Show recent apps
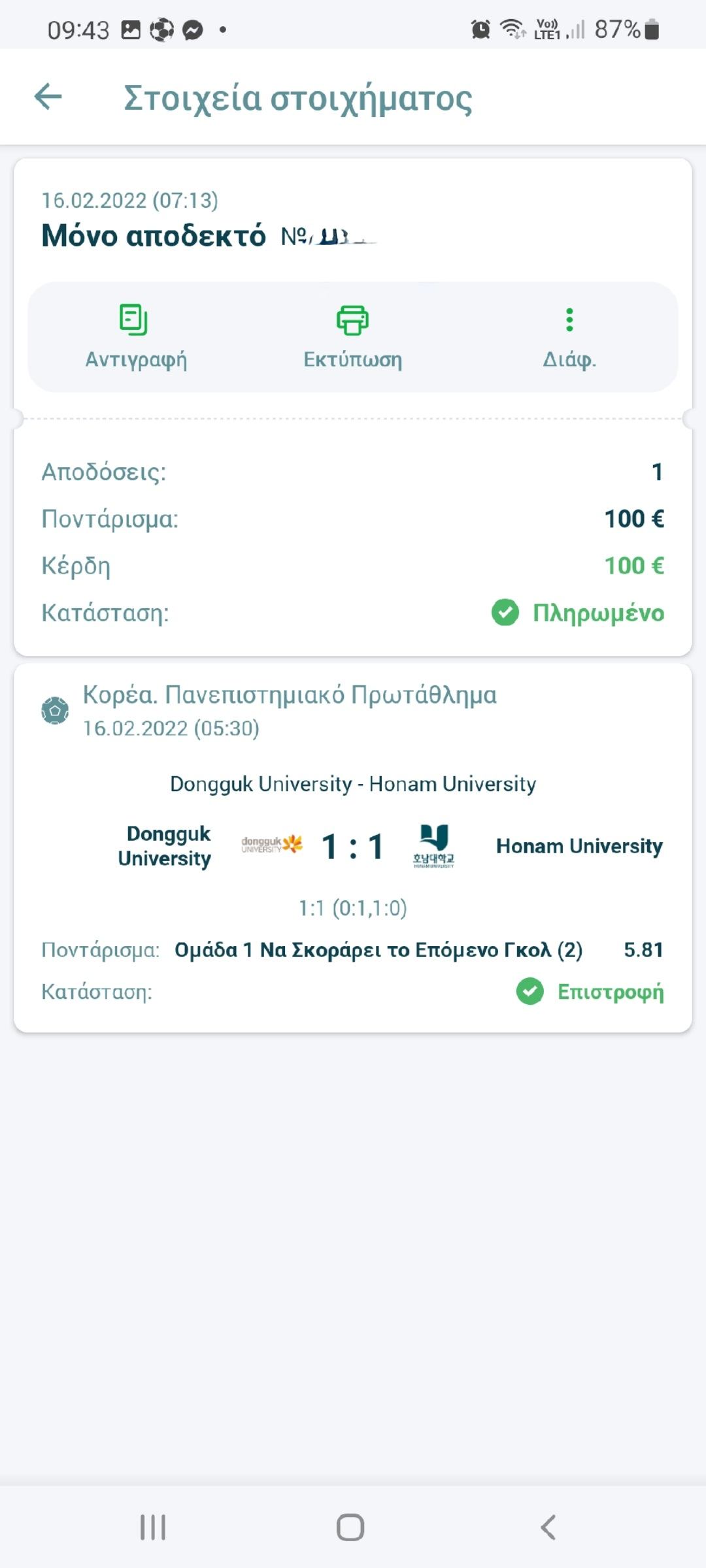Screen dimensions: 706x1568 (153, 1527)
